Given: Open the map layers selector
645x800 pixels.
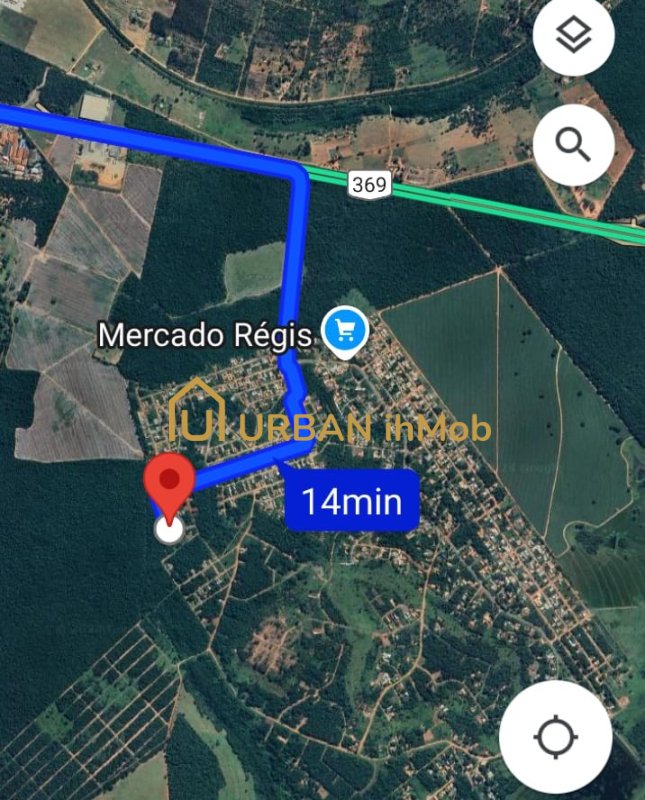Looking at the screenshot, I should (x=573, y=38).
